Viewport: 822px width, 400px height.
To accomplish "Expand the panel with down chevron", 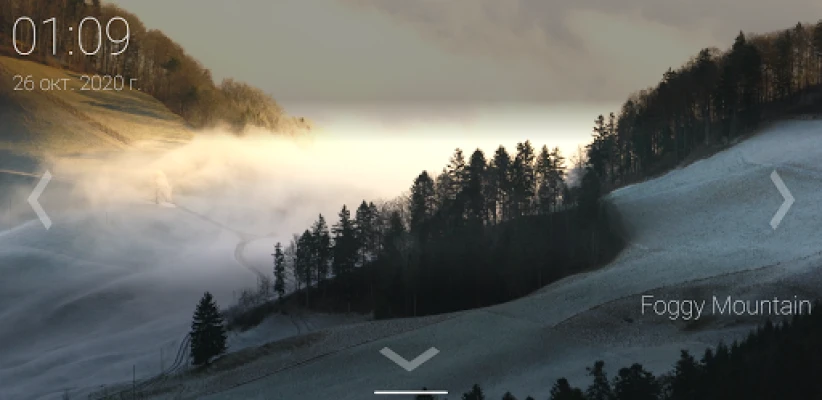I will click(x=410, y=358).
